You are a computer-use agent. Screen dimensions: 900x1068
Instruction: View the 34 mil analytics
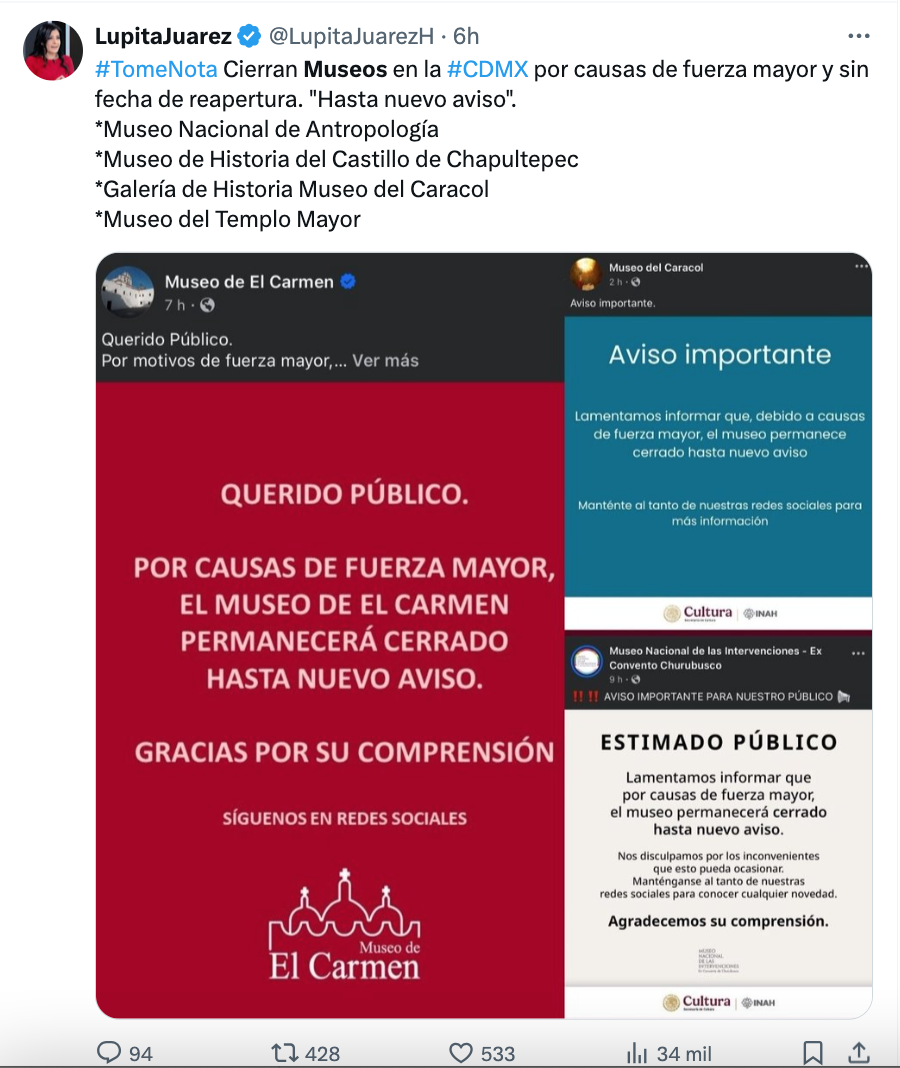[x=636, y=1052]
